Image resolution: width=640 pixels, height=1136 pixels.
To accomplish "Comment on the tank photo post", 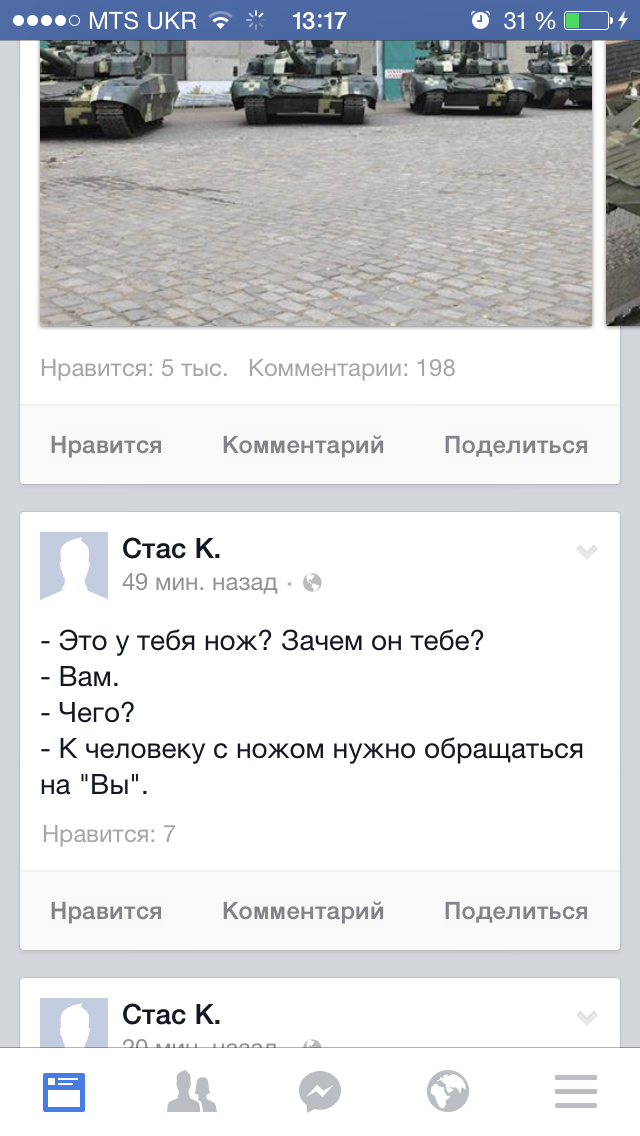I will click(x=303, y=445).
